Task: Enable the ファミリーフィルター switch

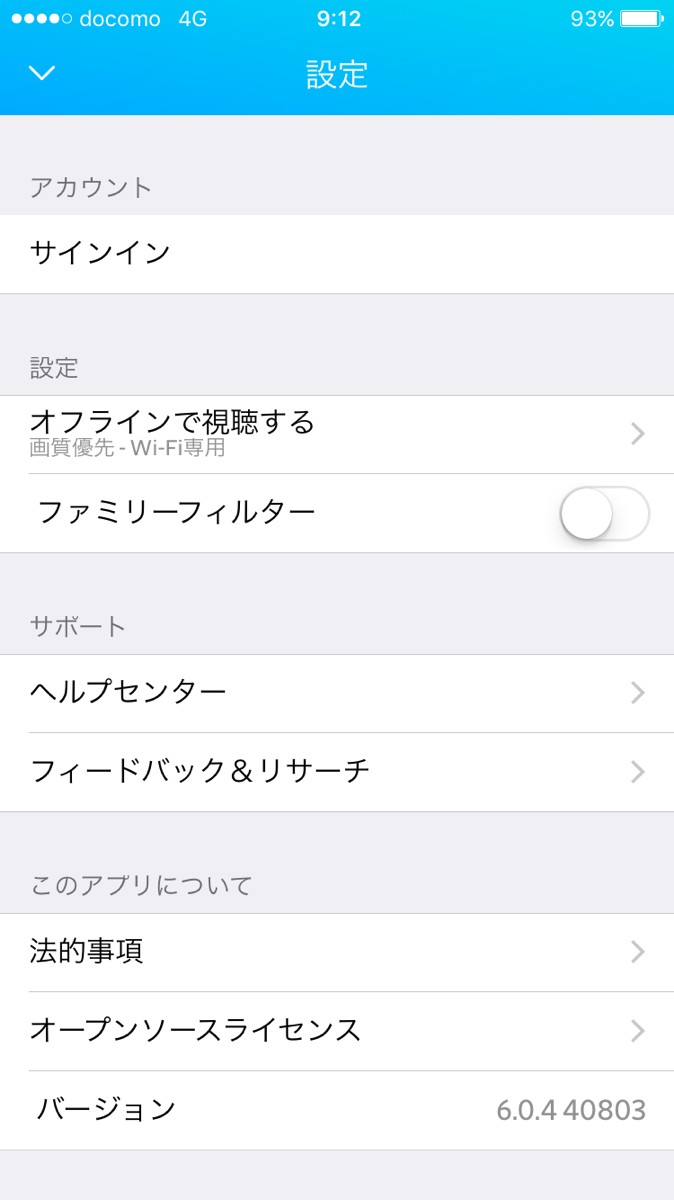Action: pyautogui.click(x=604, y=514)
